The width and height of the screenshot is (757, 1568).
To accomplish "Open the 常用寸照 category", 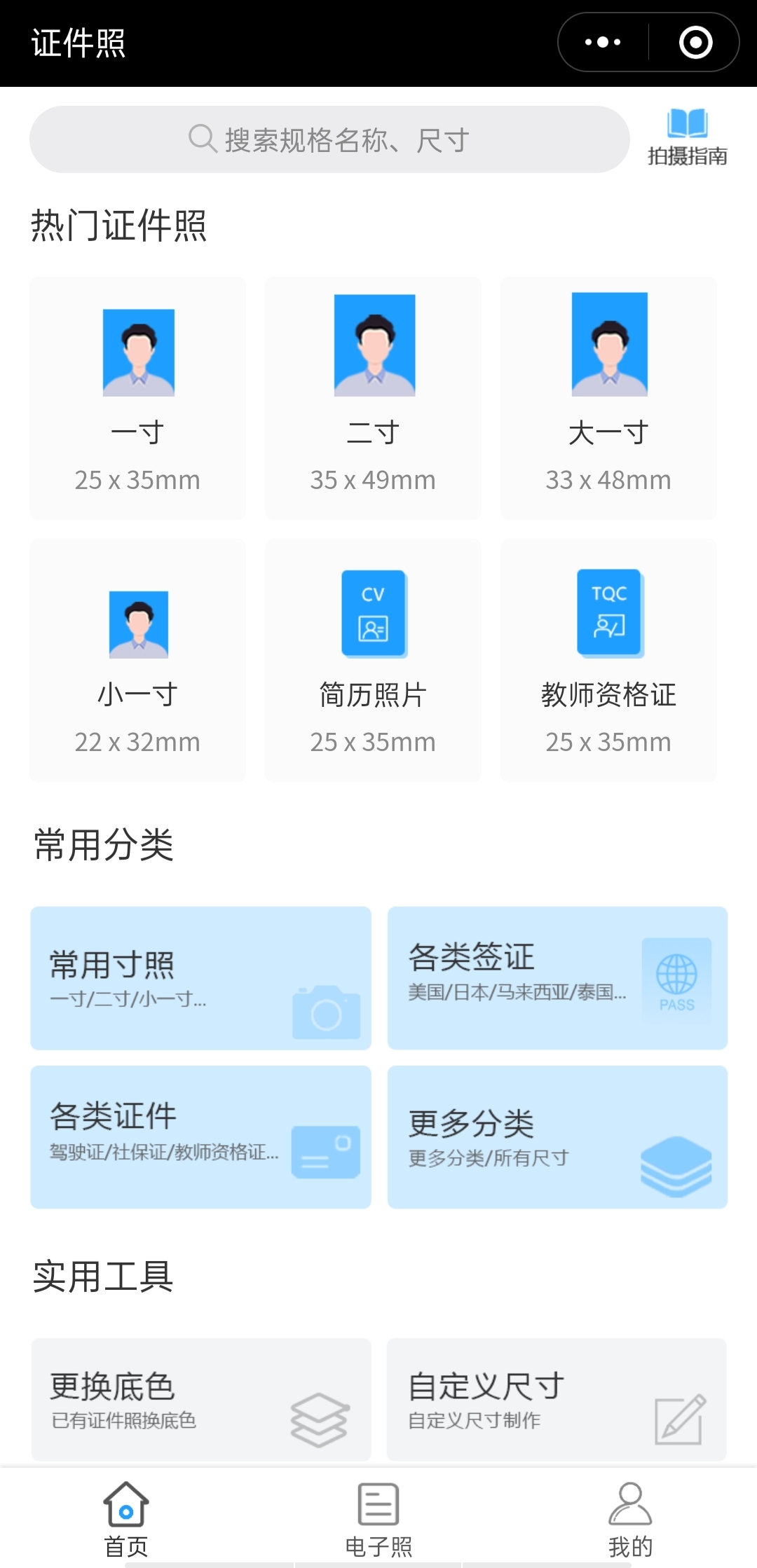I will pos(200,978).
